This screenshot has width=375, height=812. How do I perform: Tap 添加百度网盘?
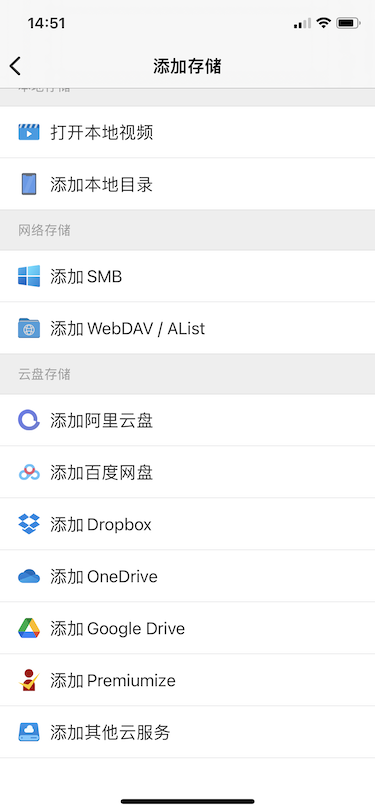coord(188,472)
